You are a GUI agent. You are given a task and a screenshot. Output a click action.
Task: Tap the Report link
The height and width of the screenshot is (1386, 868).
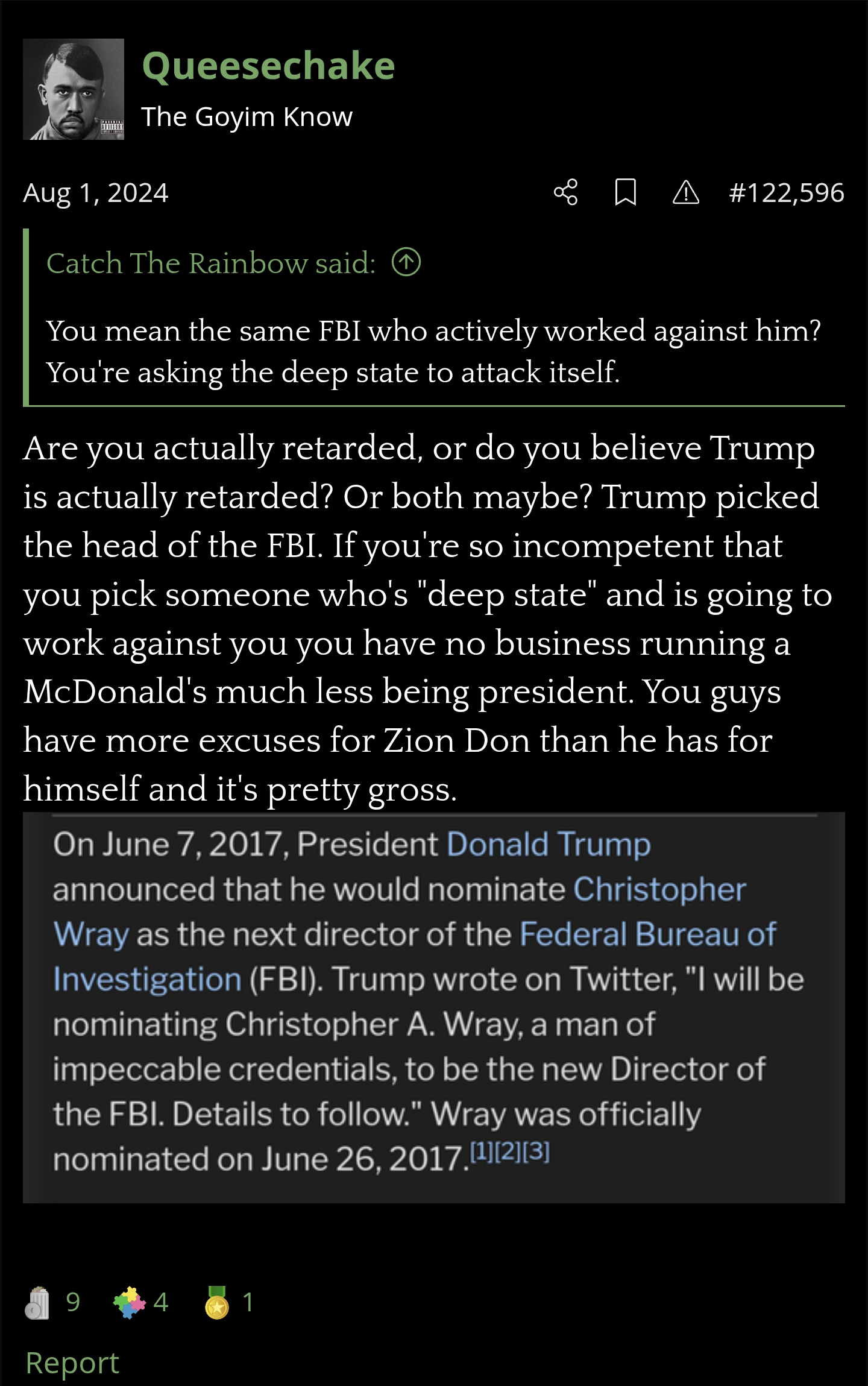[x=72, y=1362]
